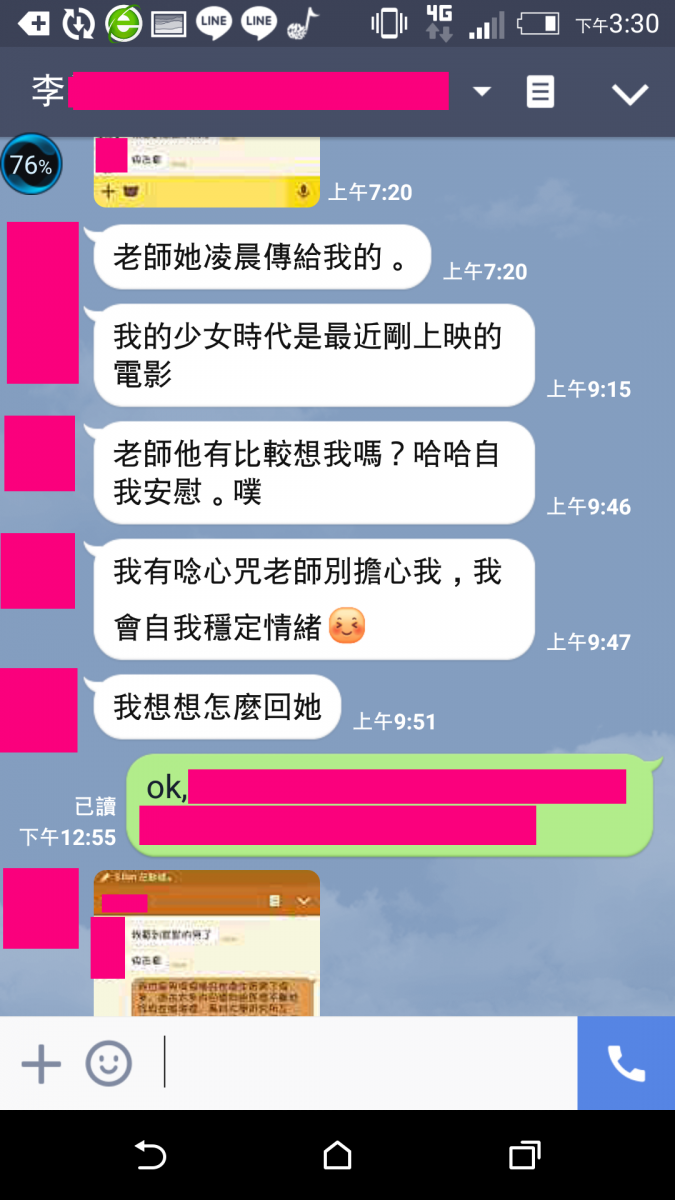Viewport: 675px width, 1200px height.
Task: Open the screenshot image below the ok message
Action: (x=207, y=942)
